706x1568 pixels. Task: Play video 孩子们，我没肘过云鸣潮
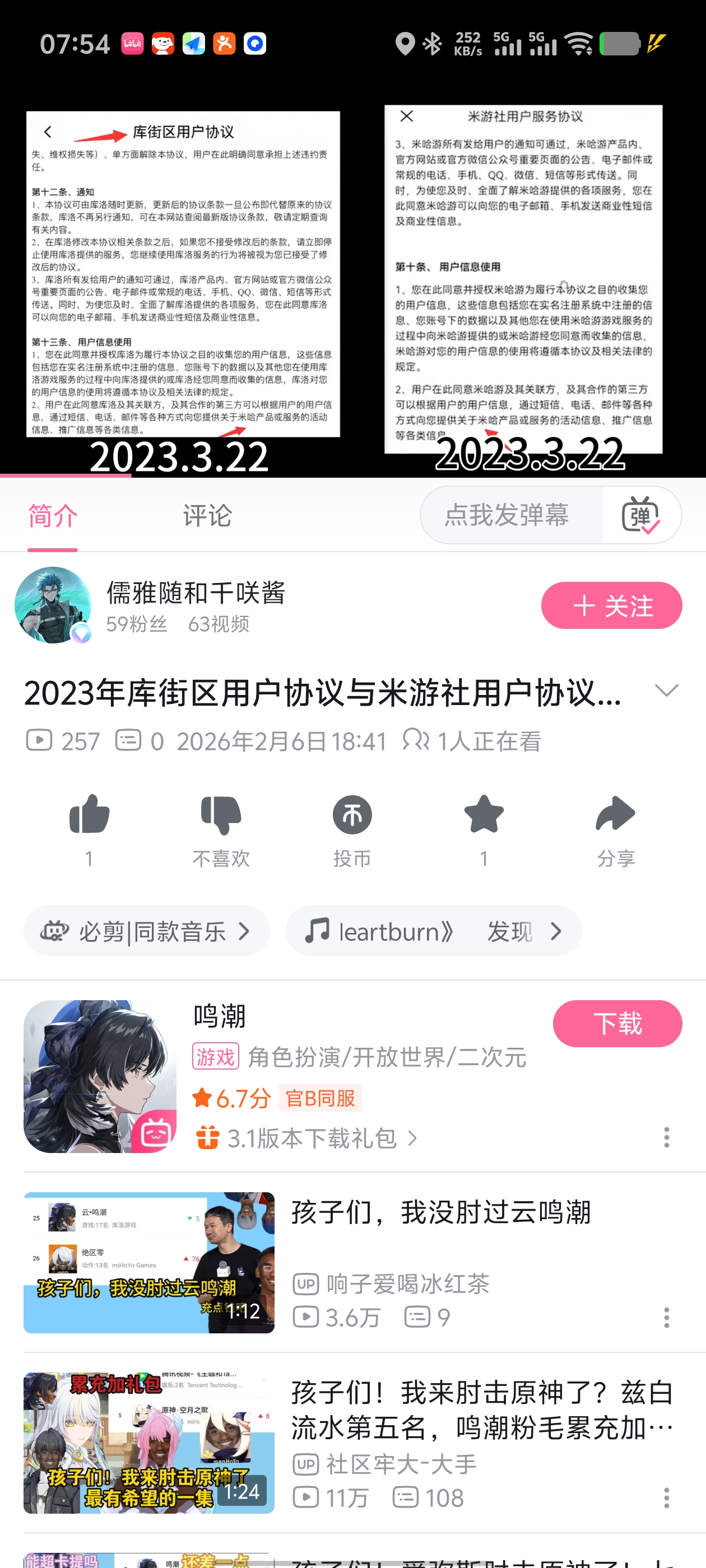[x=148, y=1262]
